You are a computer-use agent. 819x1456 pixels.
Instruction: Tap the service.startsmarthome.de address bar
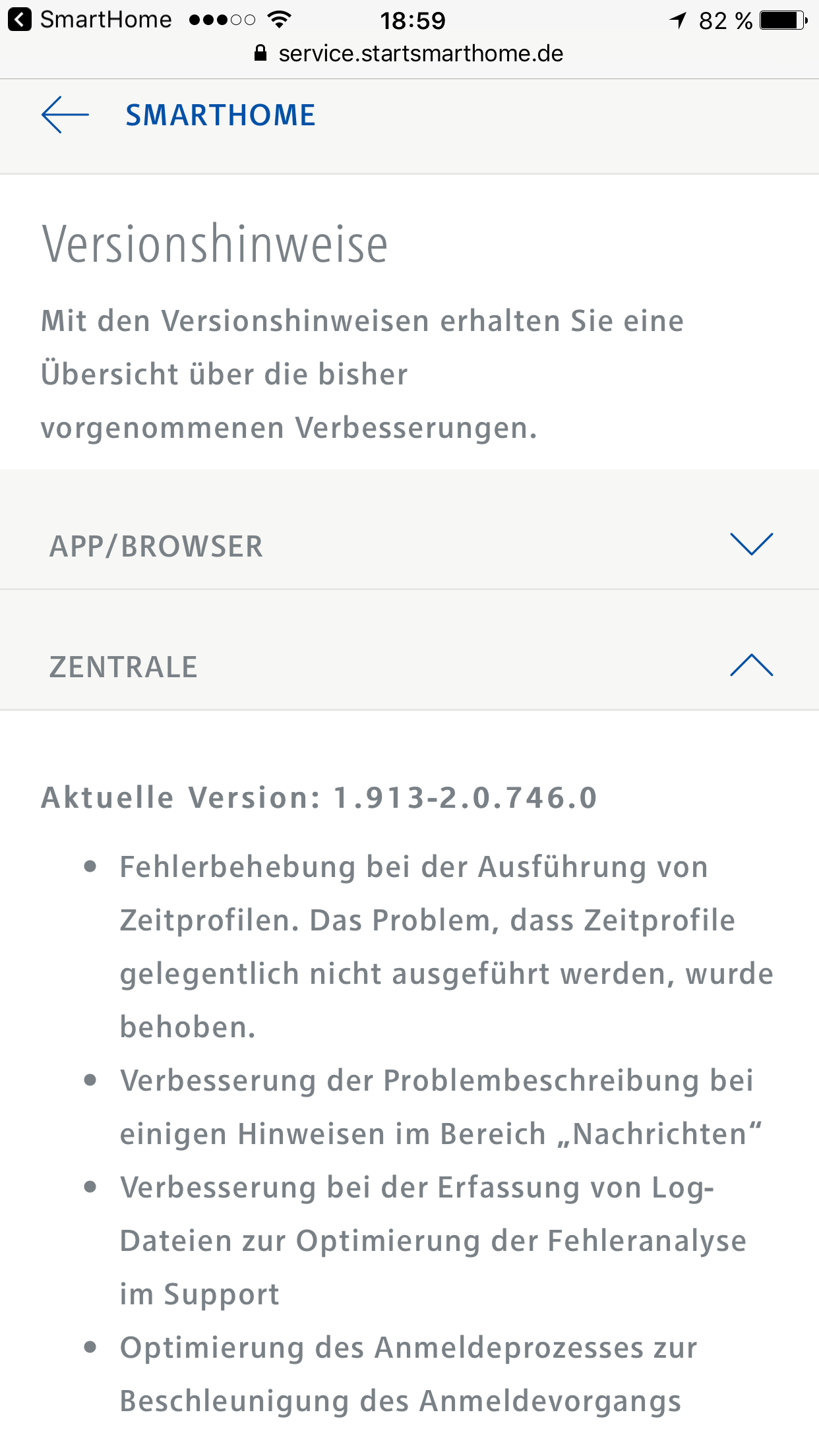409,54
